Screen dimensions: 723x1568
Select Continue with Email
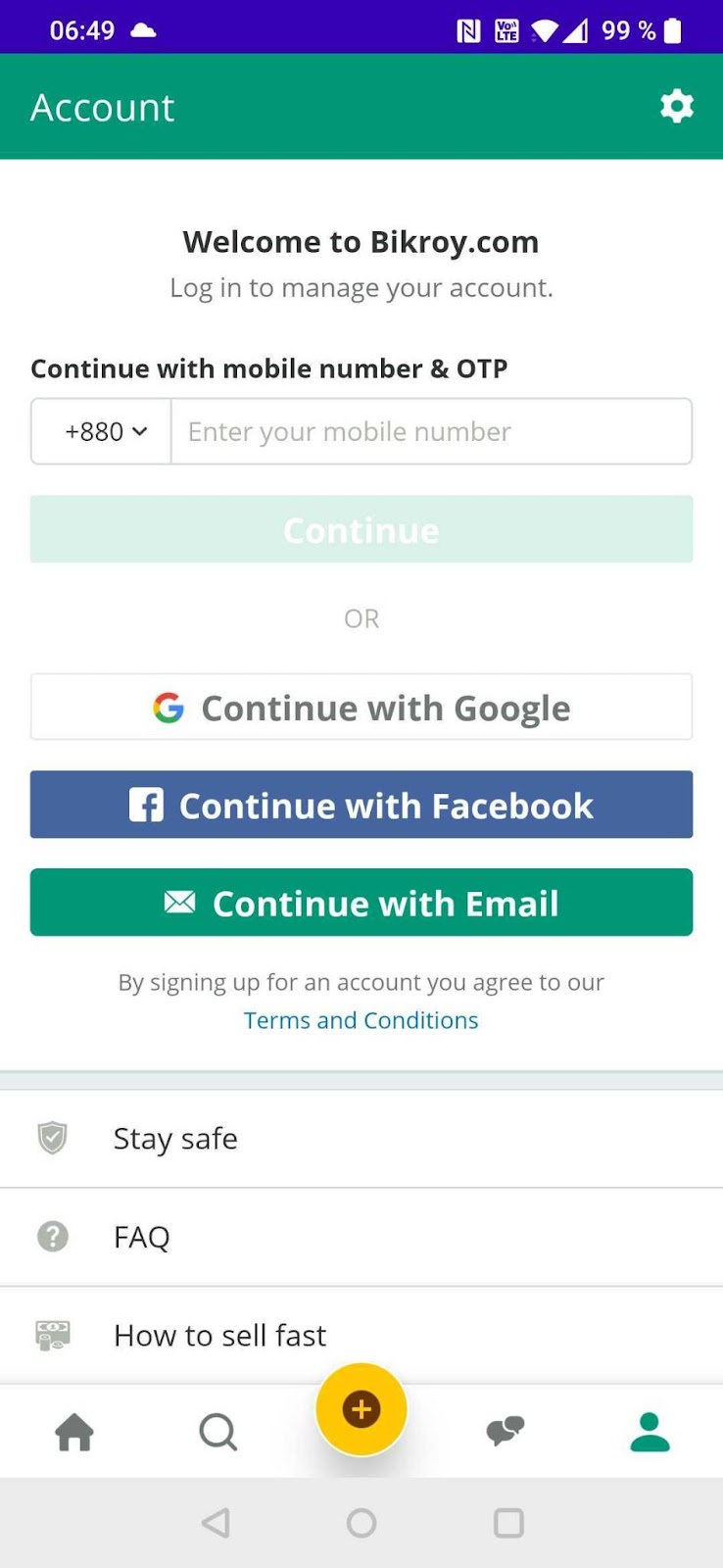coord(361,903)
